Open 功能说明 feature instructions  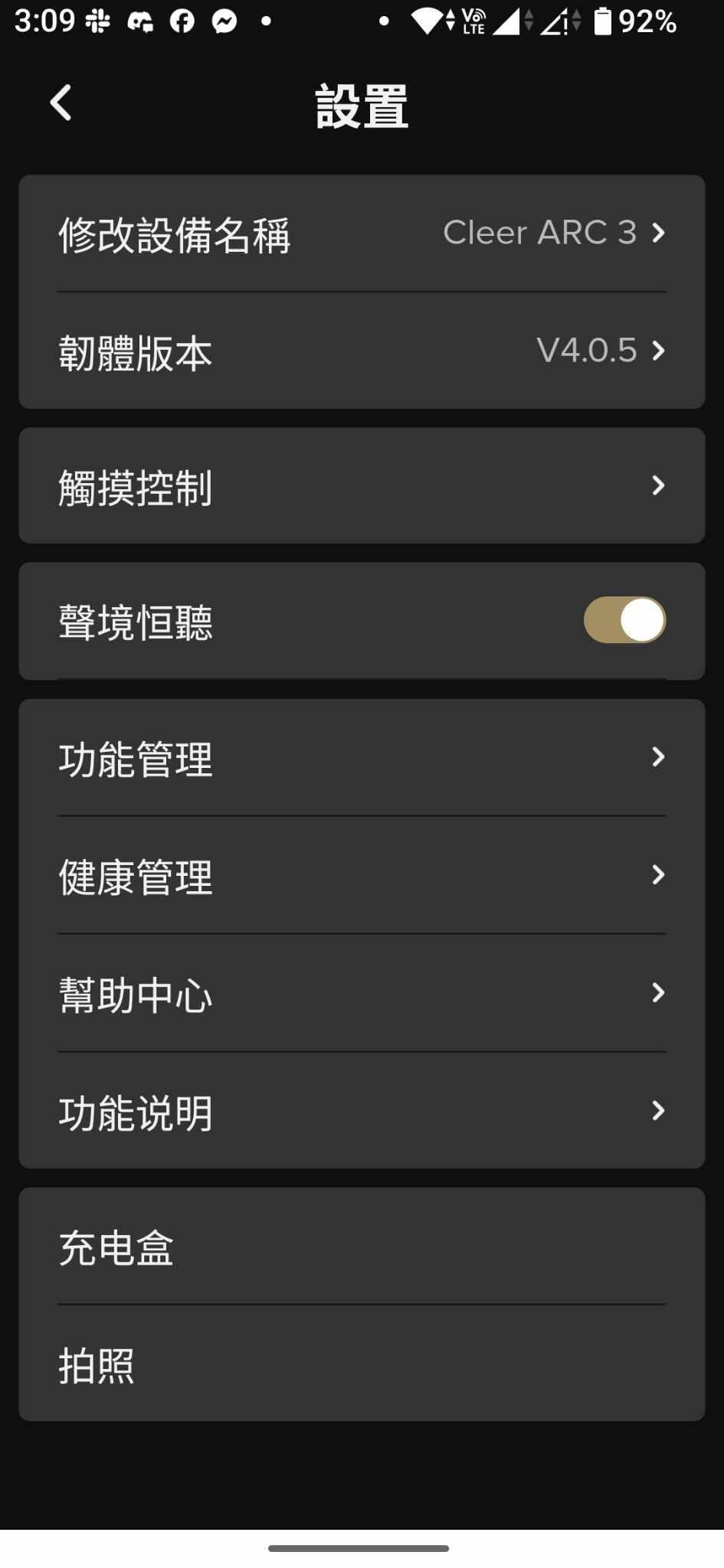pos(362,1111)
